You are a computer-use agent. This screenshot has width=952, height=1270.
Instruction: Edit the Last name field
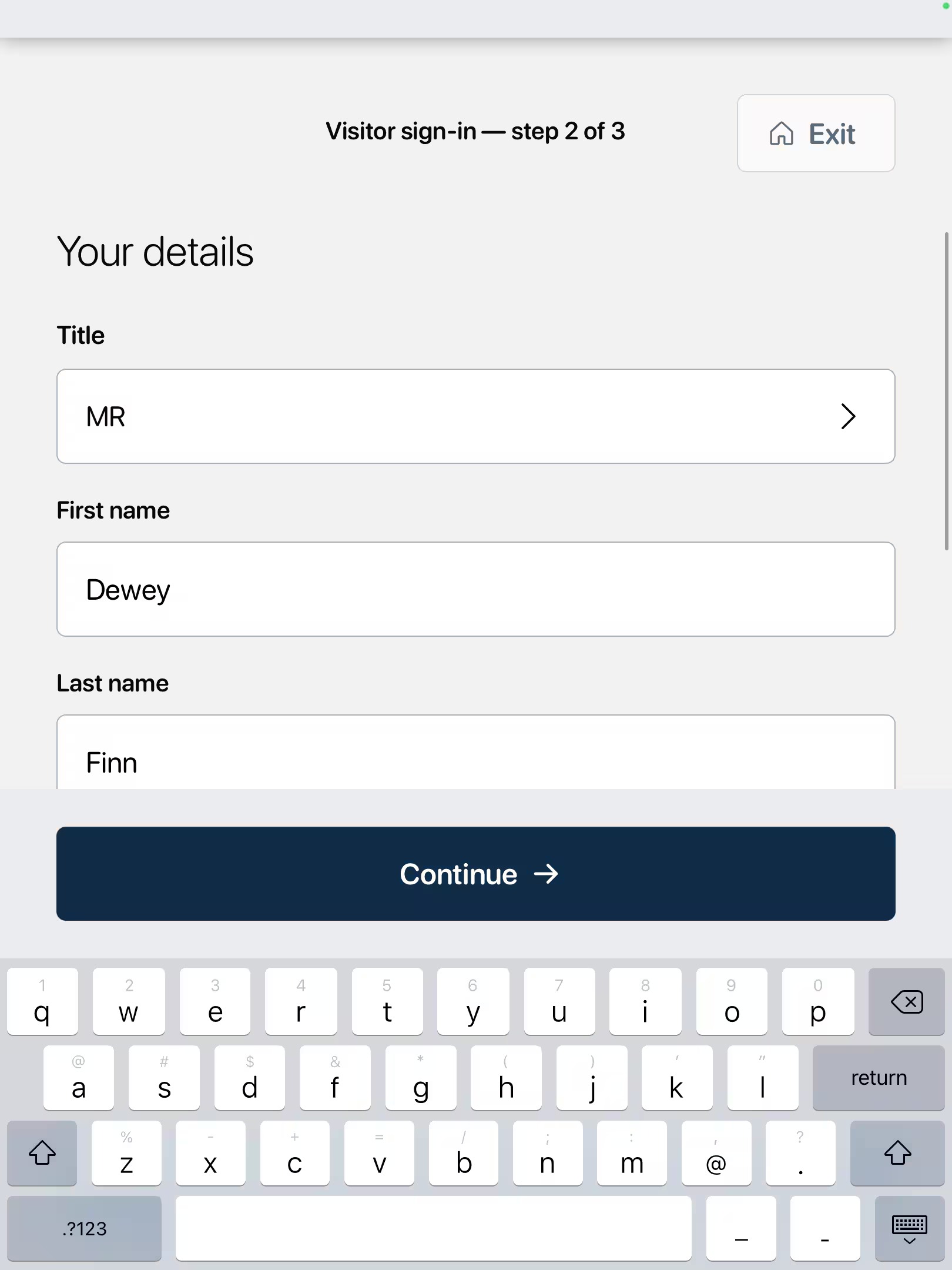tap(475, 758)
